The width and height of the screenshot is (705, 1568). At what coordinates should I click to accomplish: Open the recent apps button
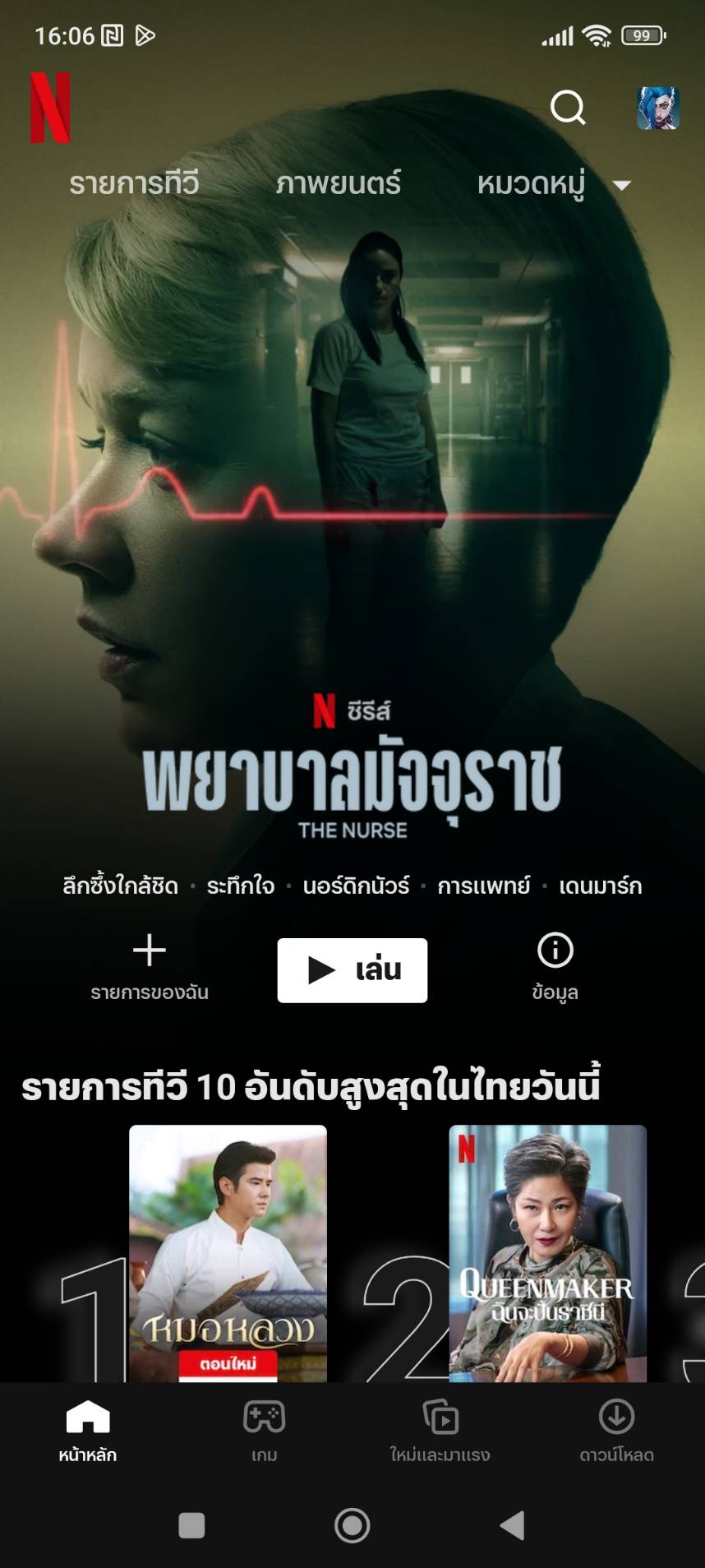tap(191, 1525)
